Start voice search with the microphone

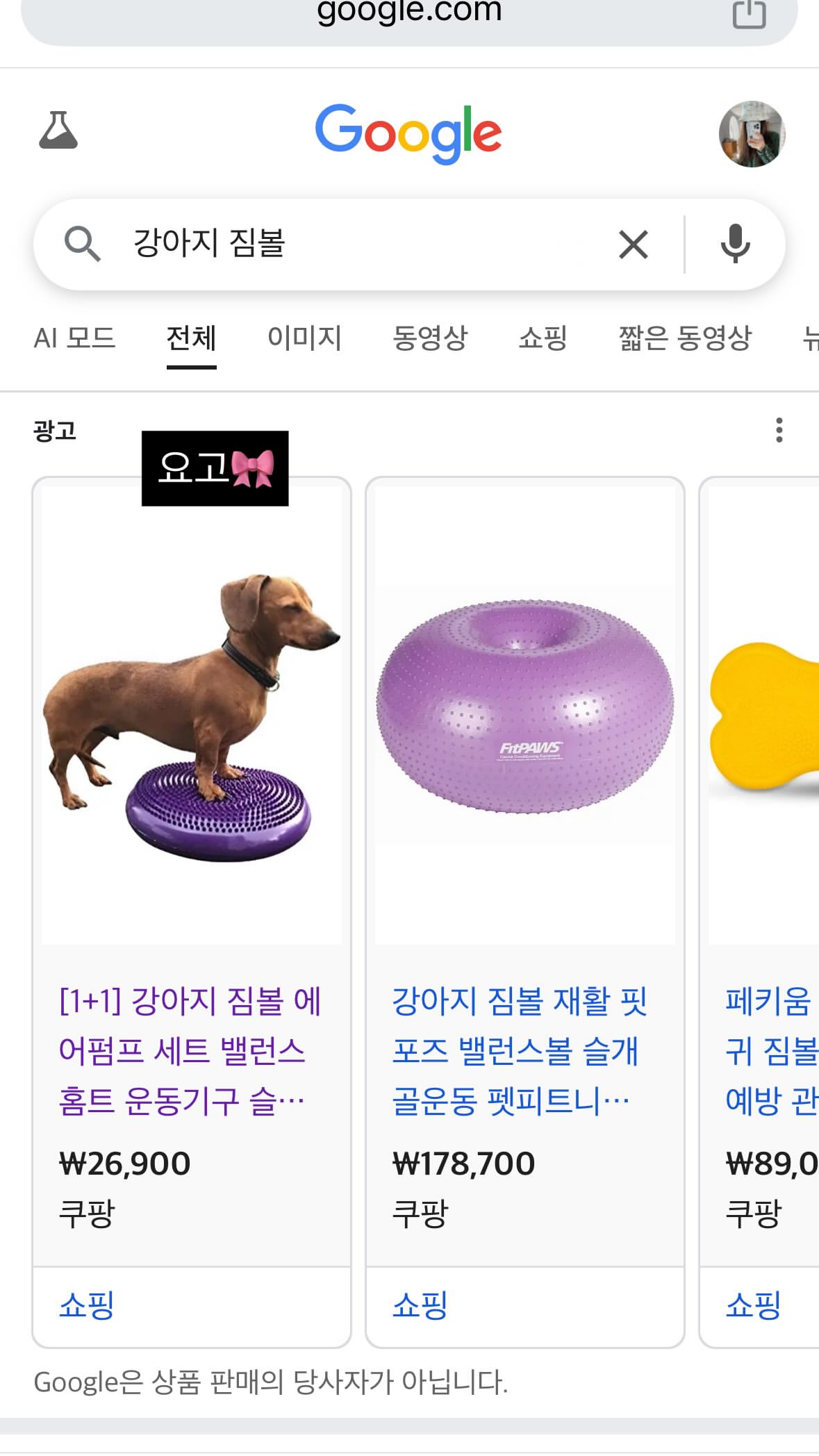pyautogui.click(x=735, y=245)
